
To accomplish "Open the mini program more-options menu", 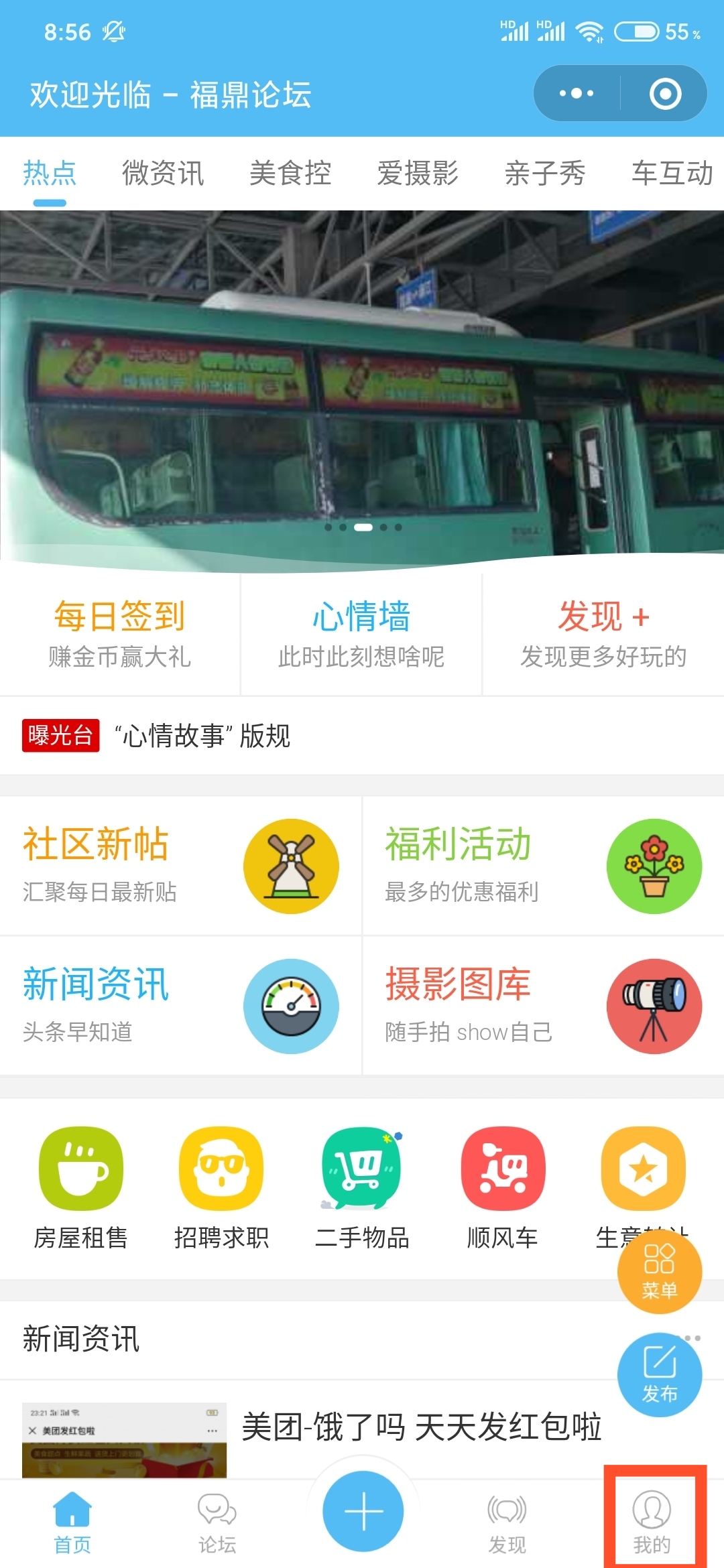I will pos(577,93).
